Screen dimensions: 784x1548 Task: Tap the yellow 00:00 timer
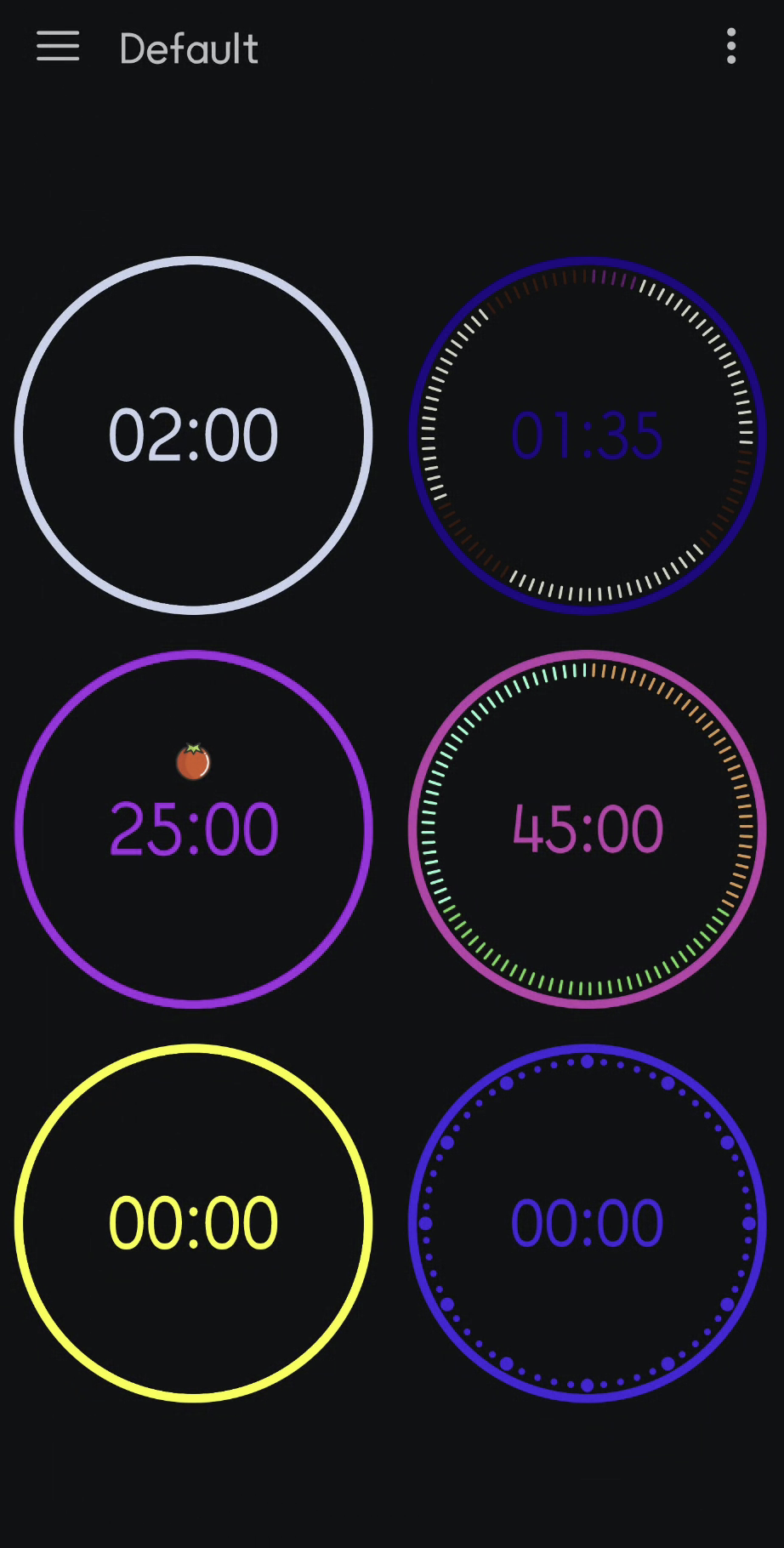(x=194, y=1223)
